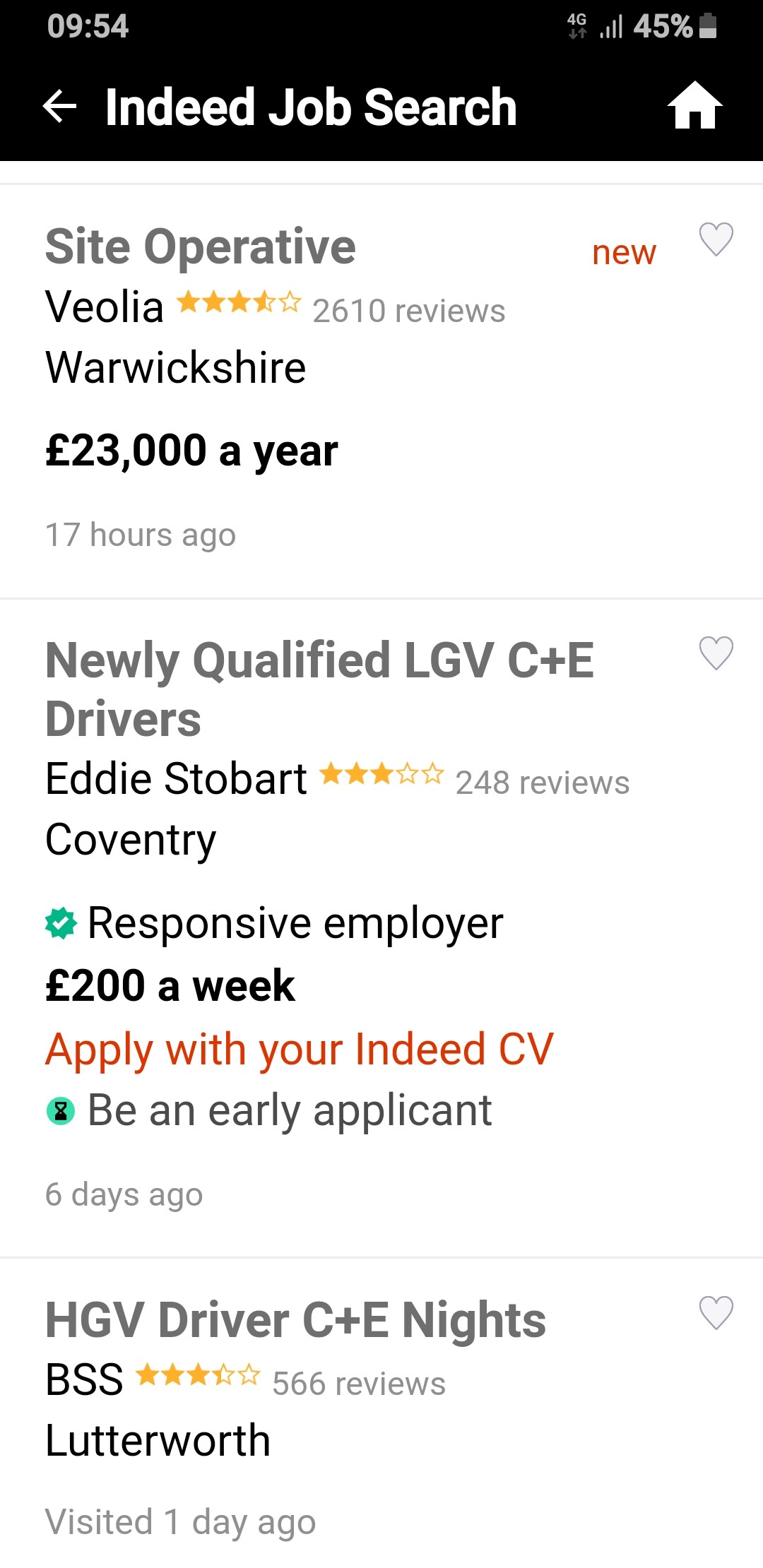Go back using the header arrow

click(x=59, y=107)
